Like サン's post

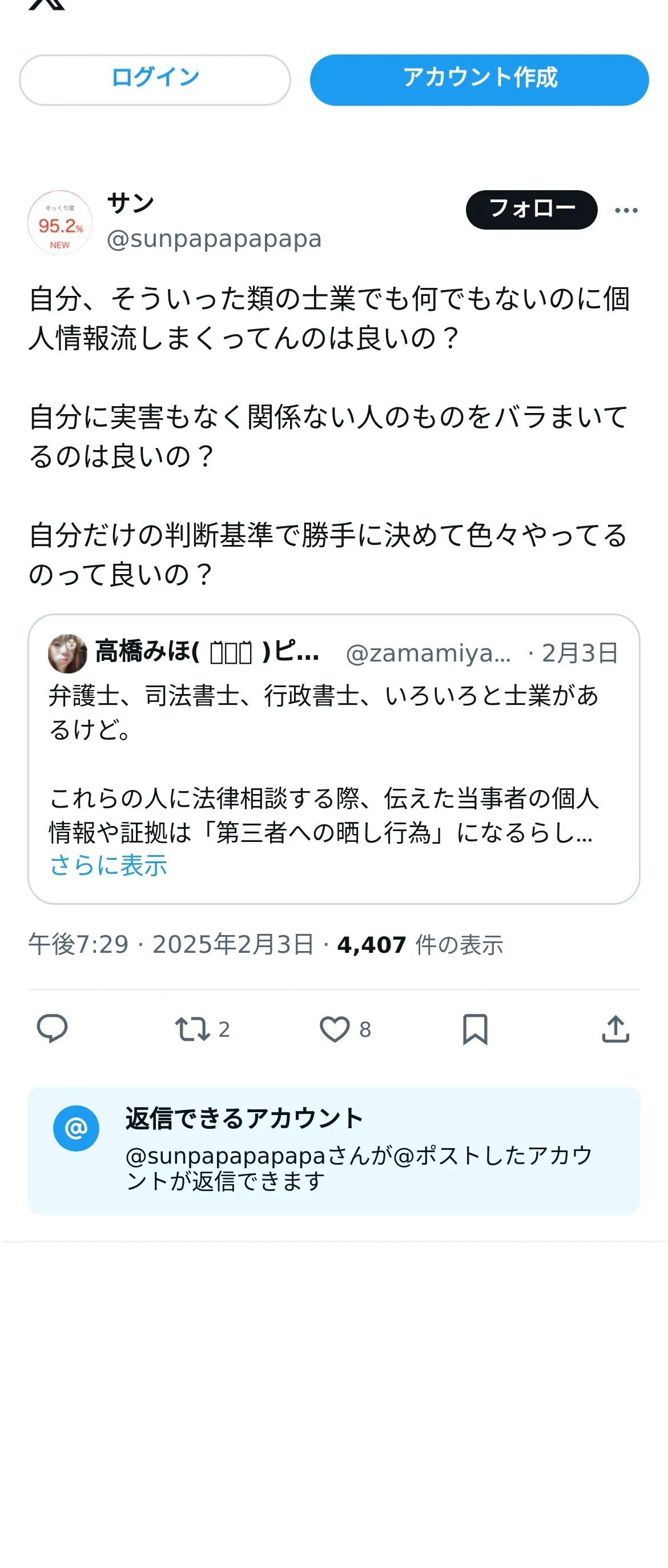click(335, 1029)
